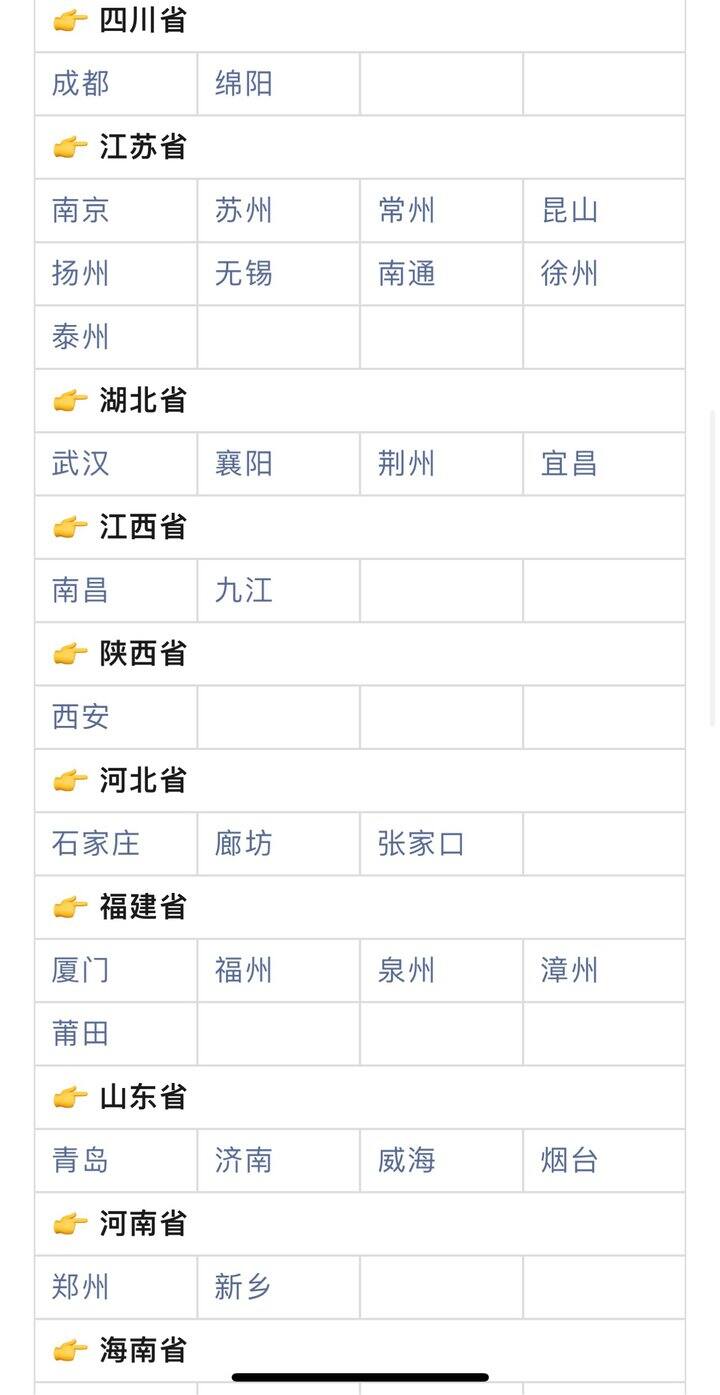The width and height of the screenshot is (720, 1395).
Task: Tap the 烟台 link
Action: (x=570, y=1161)
